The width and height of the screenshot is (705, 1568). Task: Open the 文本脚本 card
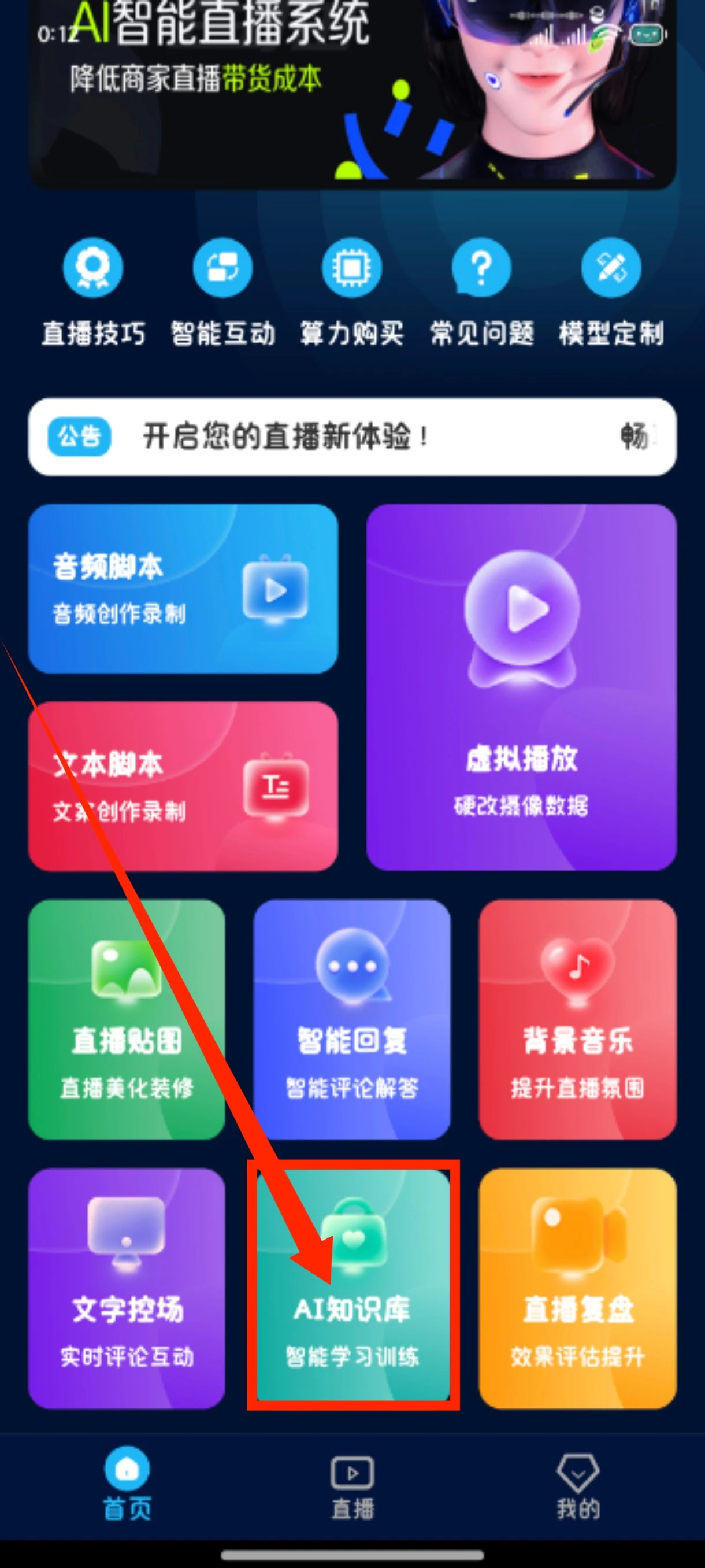(x=183, y=786)
